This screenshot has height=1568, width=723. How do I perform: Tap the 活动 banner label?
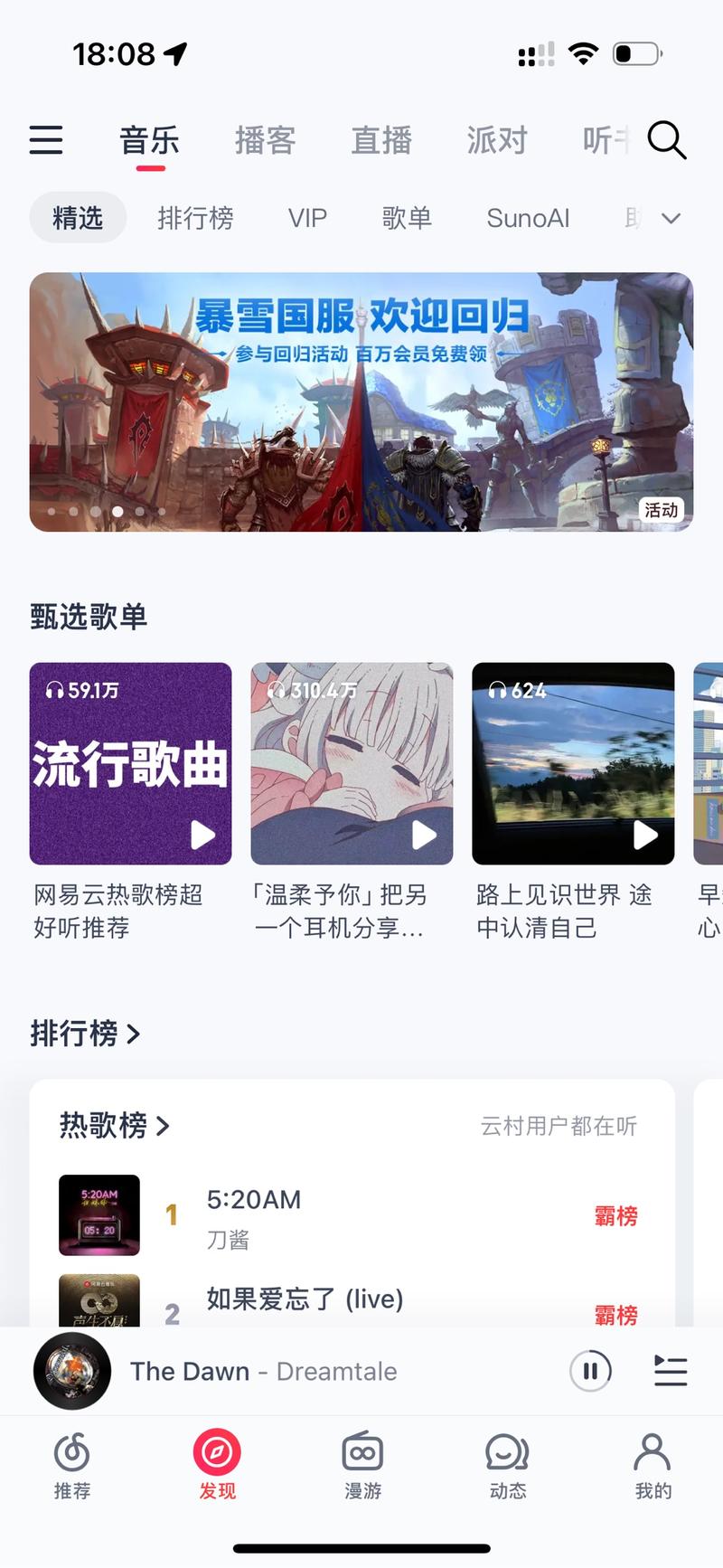click(661, 510)
